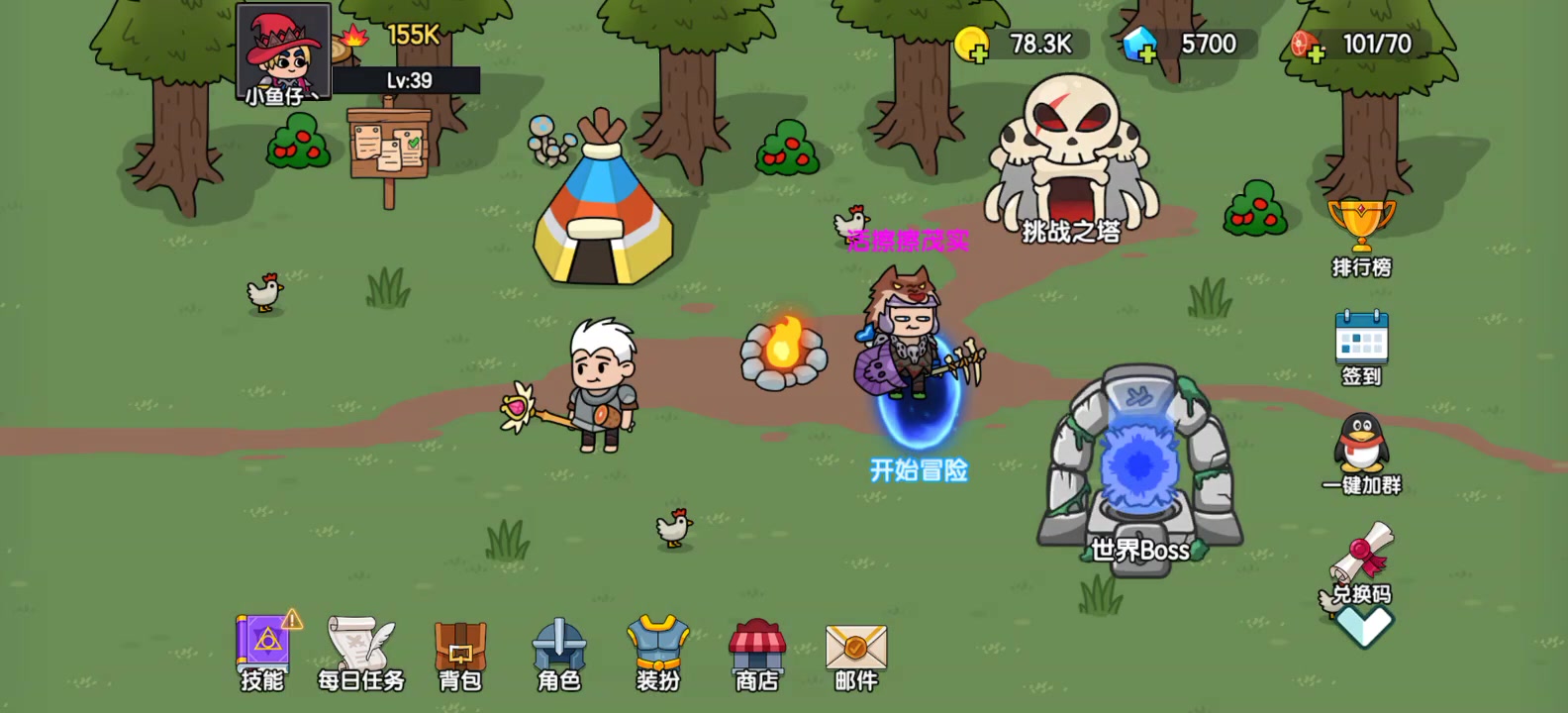
Task: Tap 一键加群 penguin to join group
Action: 1361,452
